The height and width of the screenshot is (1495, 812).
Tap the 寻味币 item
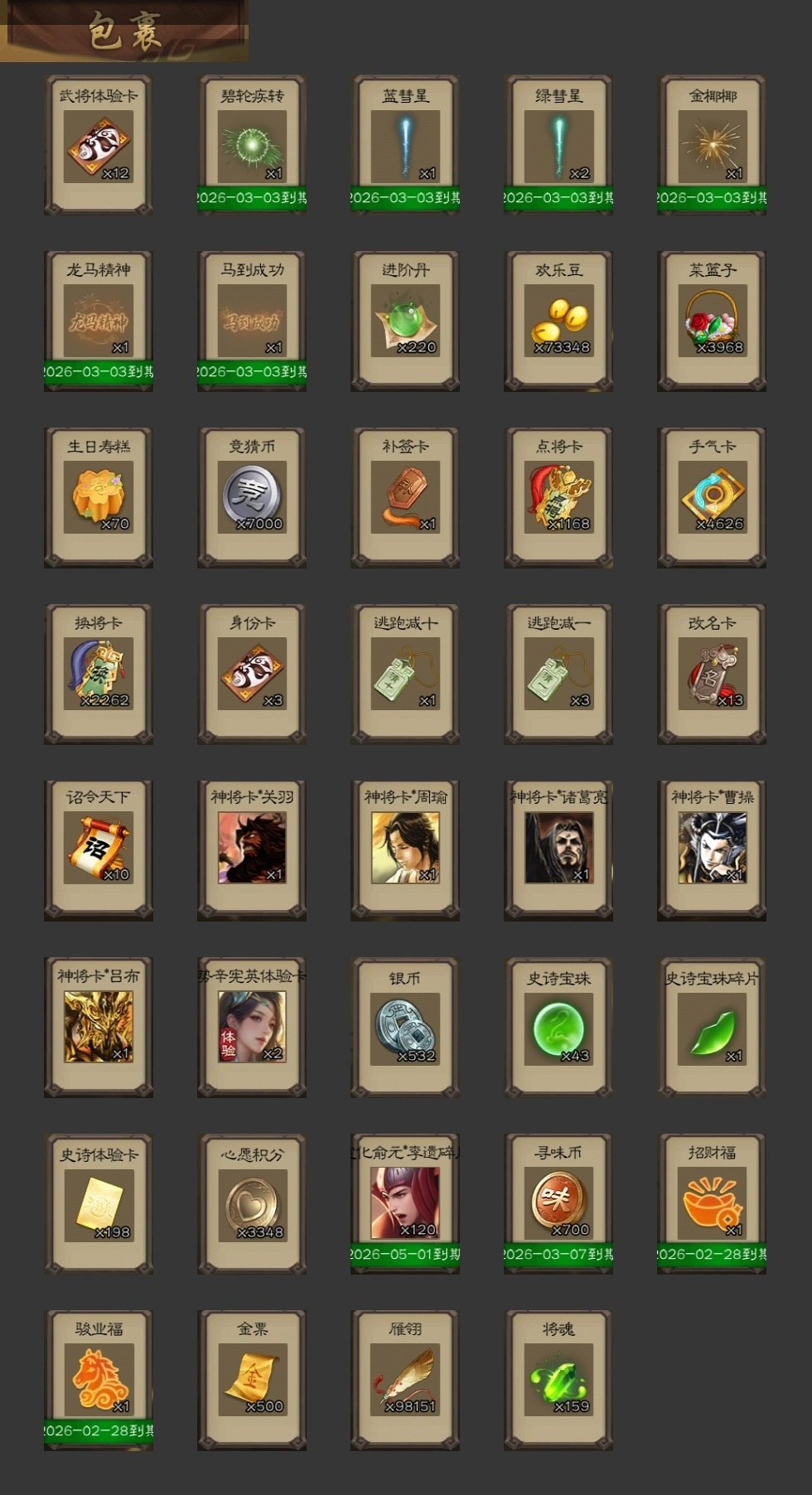558,1202
